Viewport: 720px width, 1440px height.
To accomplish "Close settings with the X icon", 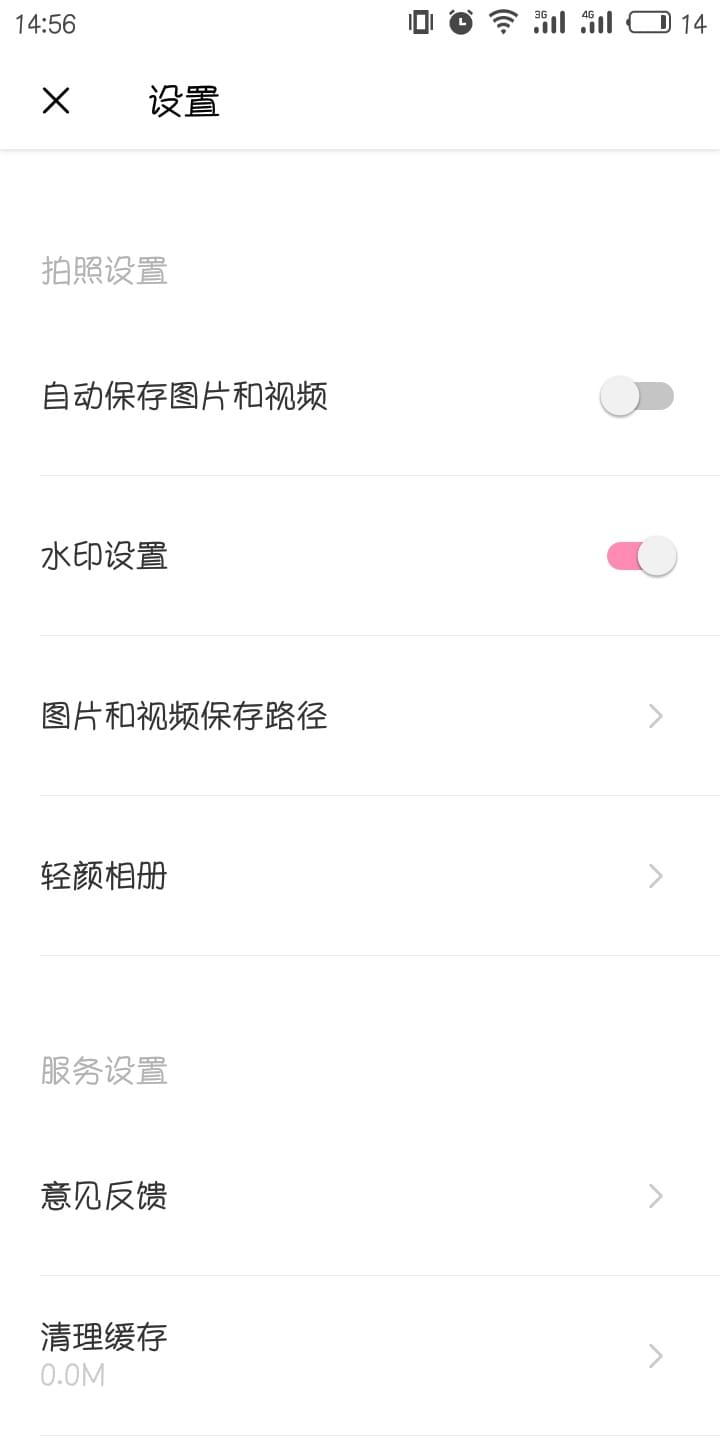I will pos(55,101).
